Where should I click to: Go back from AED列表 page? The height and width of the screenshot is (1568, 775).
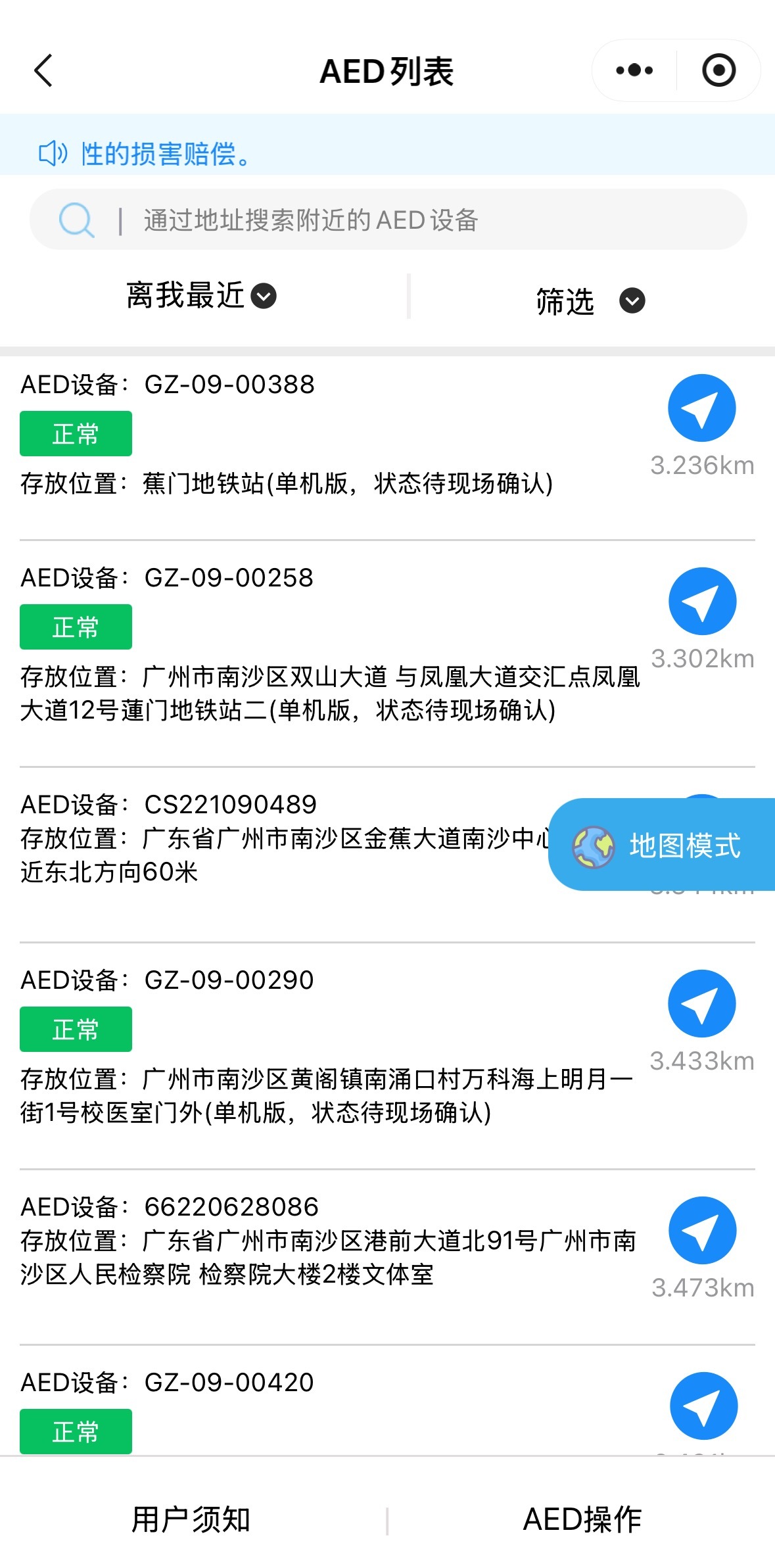tap(43, 71)
